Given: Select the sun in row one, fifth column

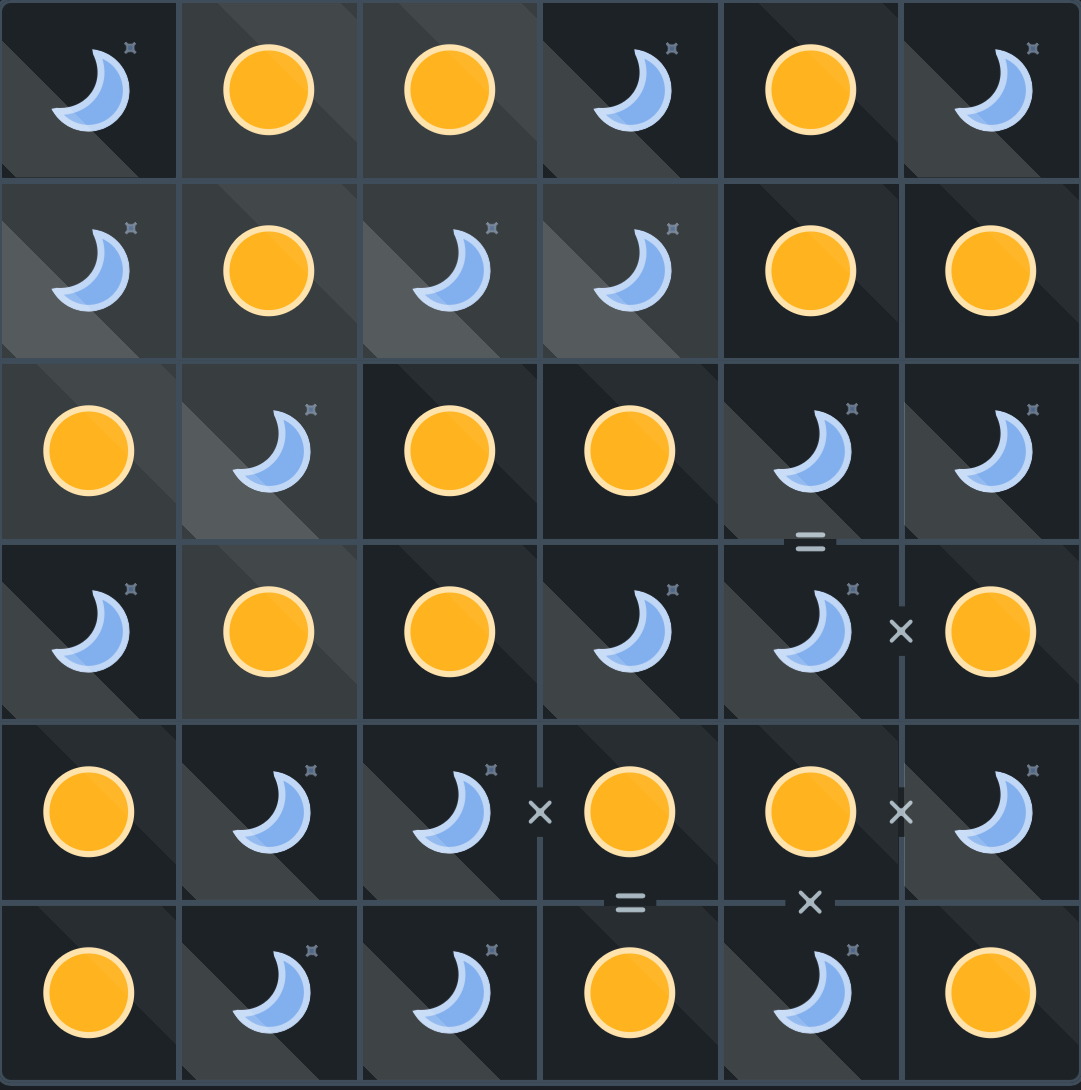Looking at the screenshot, I should 810,90.
